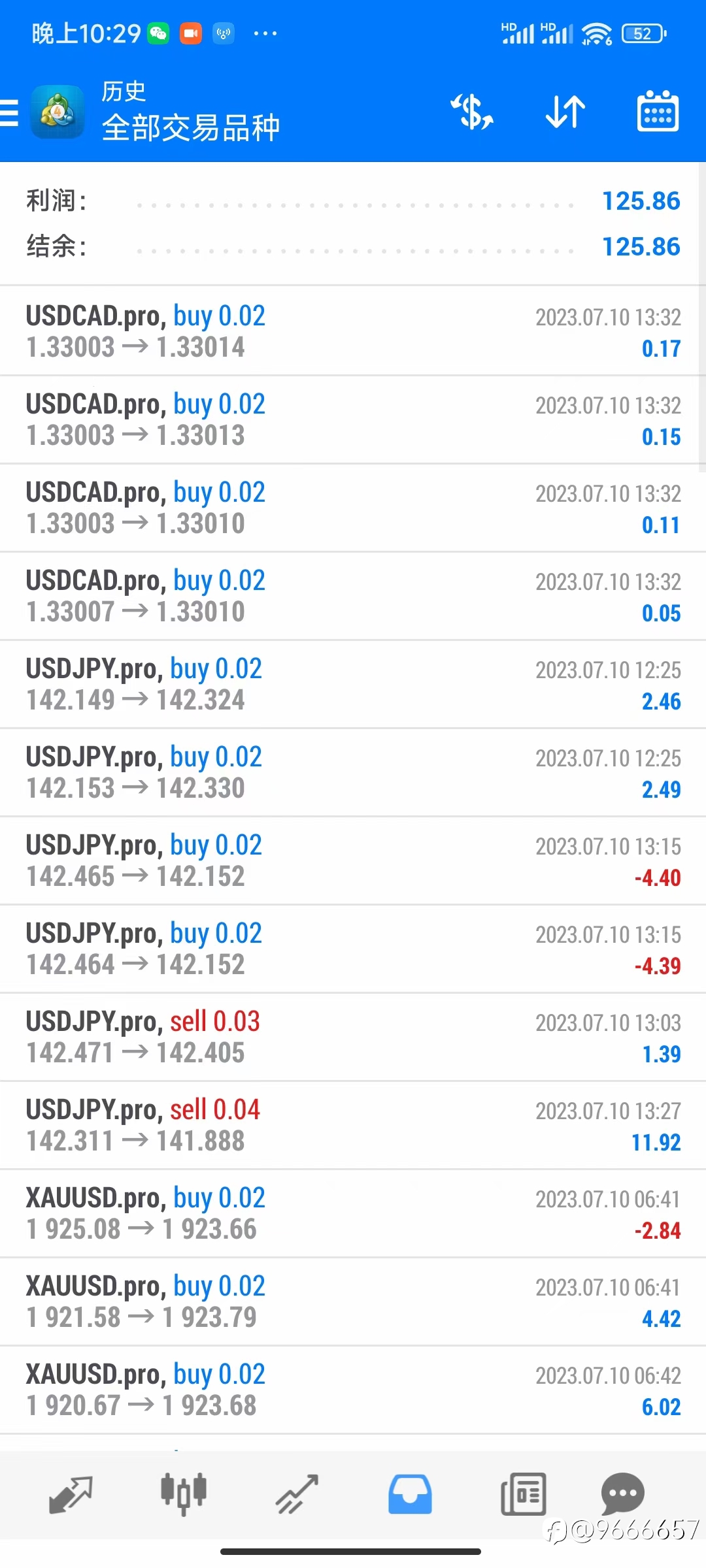Open USDCAD.pro trade with profit 0.17
The image size is (706, 1568).
pos(353,331)
